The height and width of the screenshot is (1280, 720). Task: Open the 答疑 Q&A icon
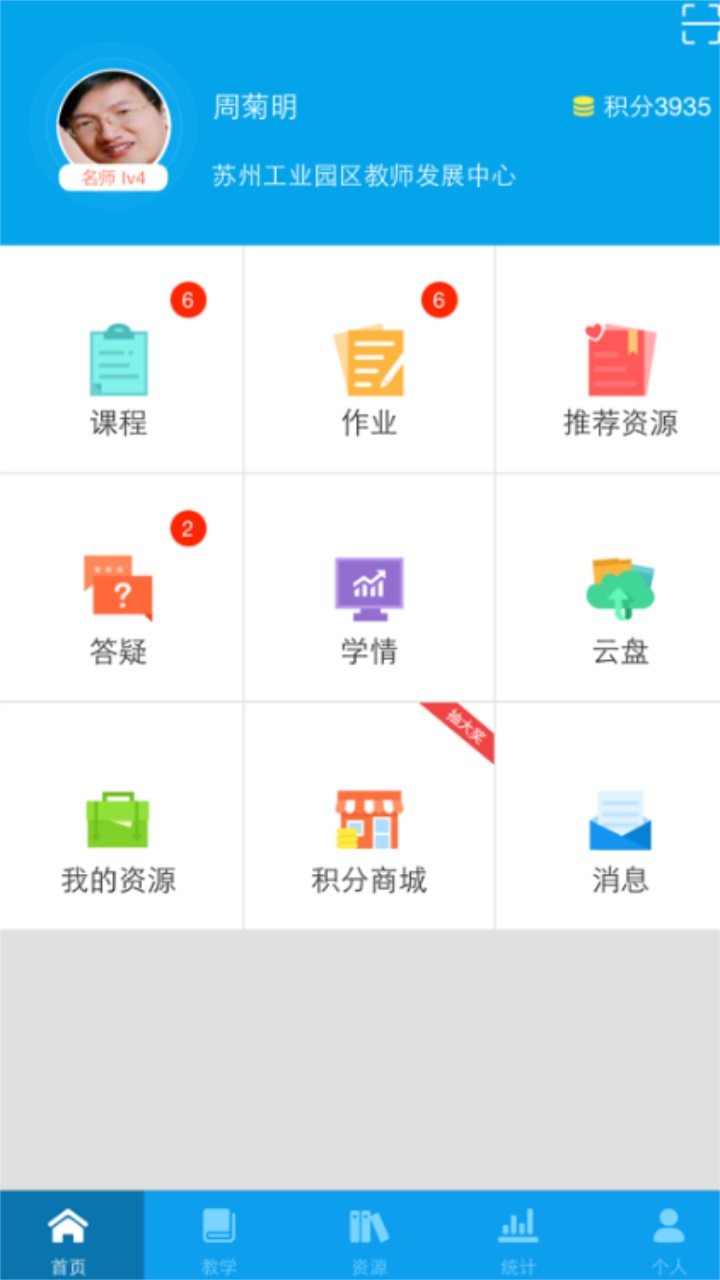[x=119, y=592]
